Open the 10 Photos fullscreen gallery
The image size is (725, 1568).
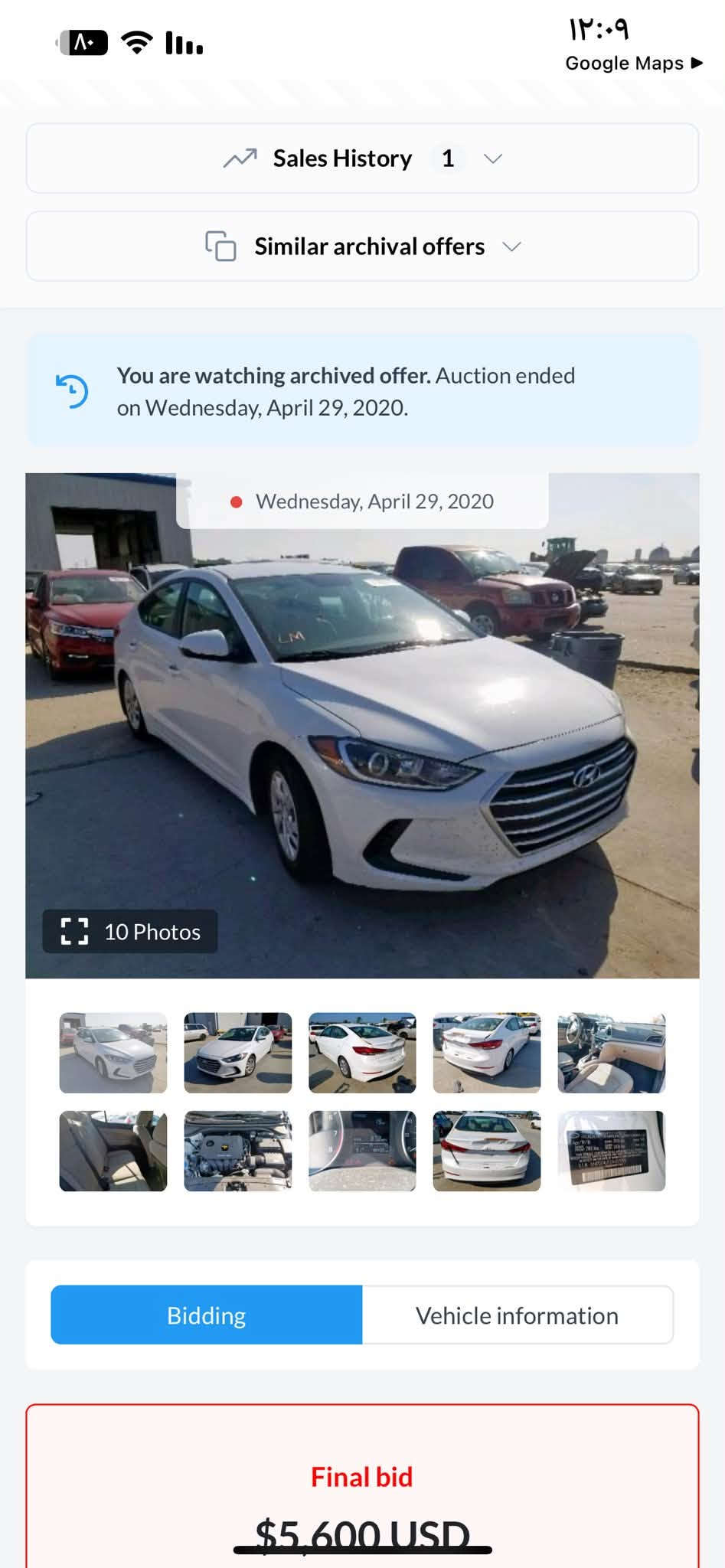[x=130, y=932]
